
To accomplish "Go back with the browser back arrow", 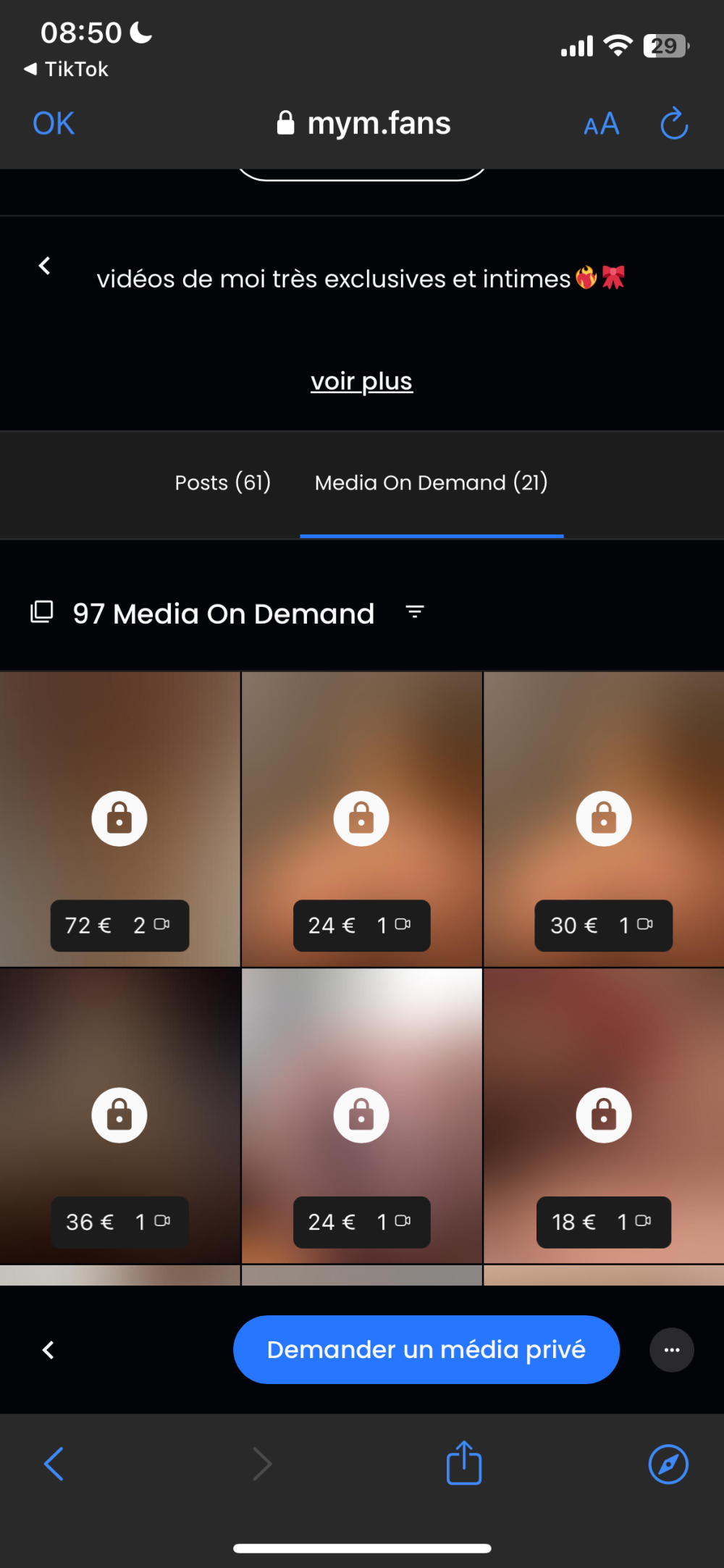I will [54, 1464].
